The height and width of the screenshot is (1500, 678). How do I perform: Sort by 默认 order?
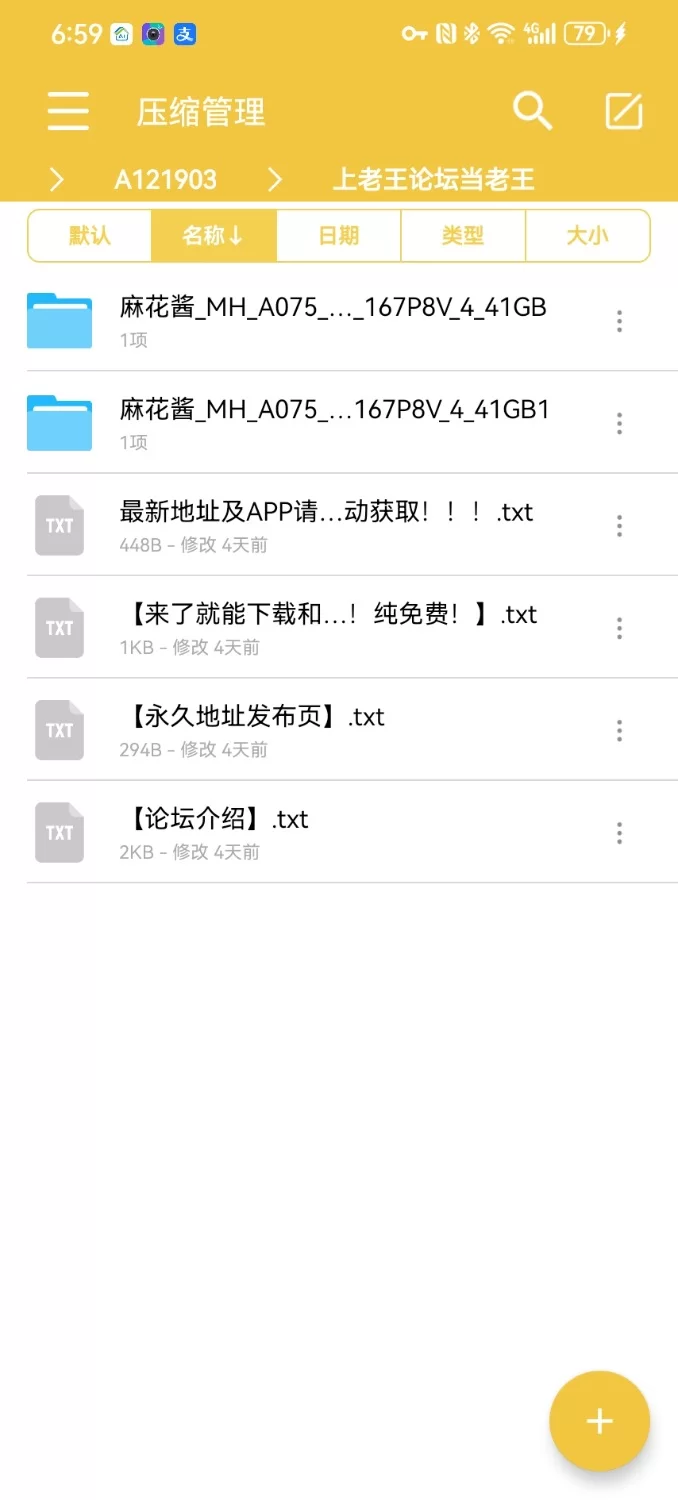coord(90,236)
